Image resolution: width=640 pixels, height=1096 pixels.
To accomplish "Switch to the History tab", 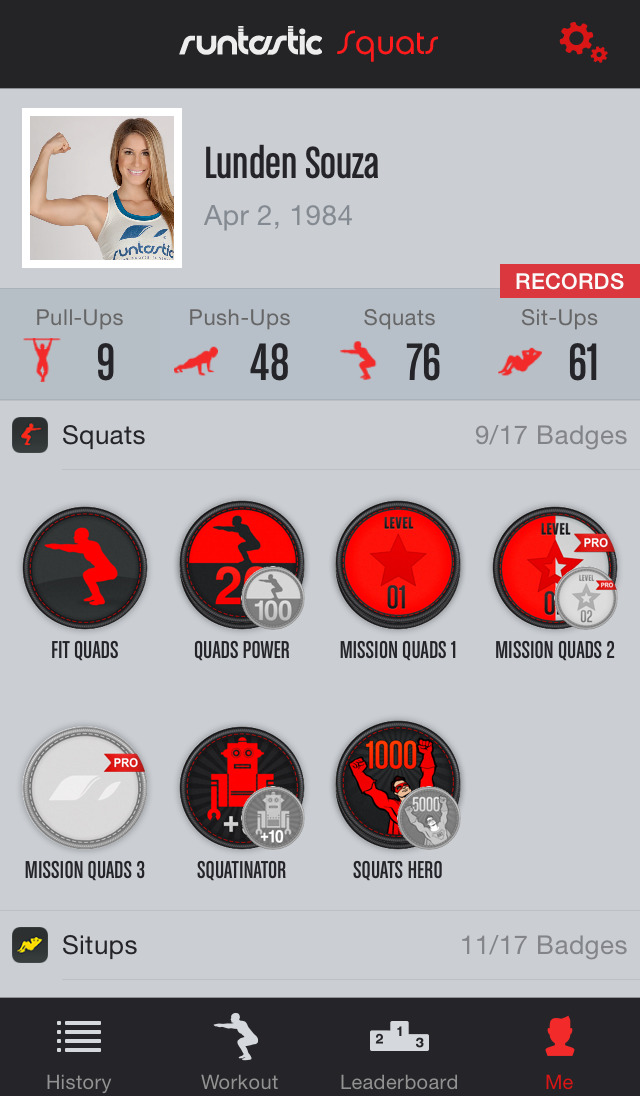I will [78, 1050].
